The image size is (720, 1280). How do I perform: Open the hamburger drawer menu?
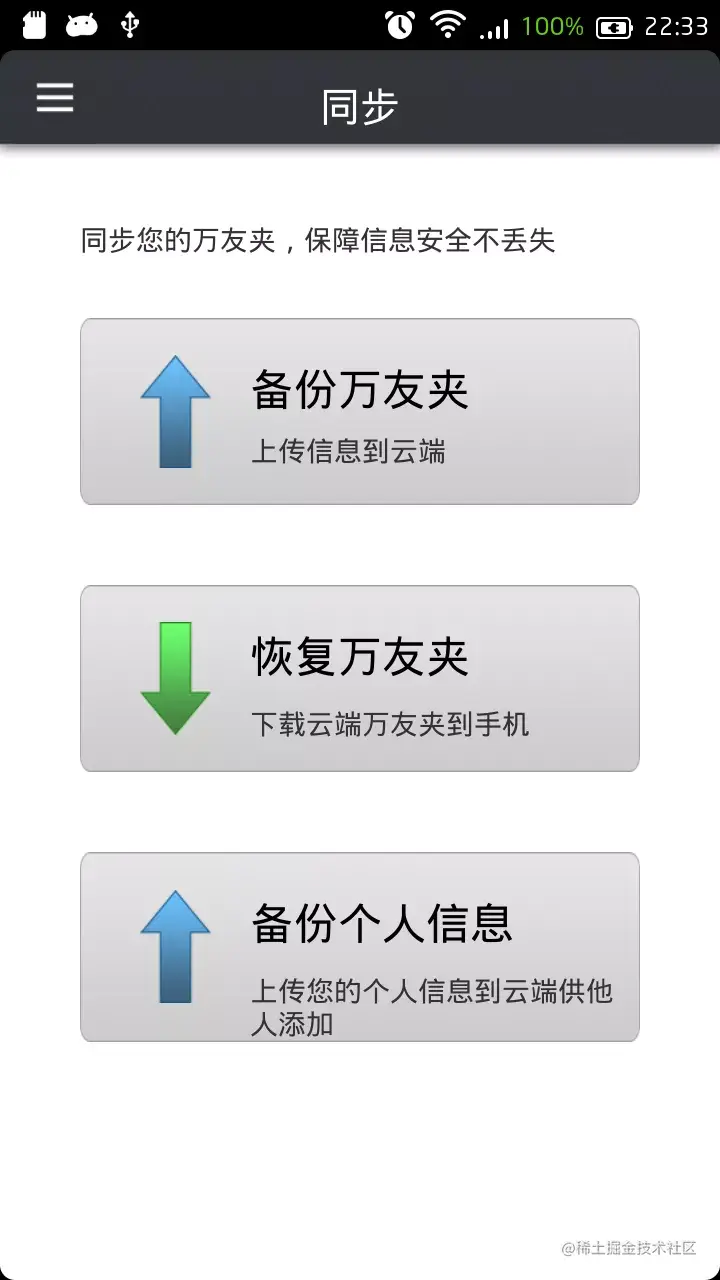click(55, 97)
